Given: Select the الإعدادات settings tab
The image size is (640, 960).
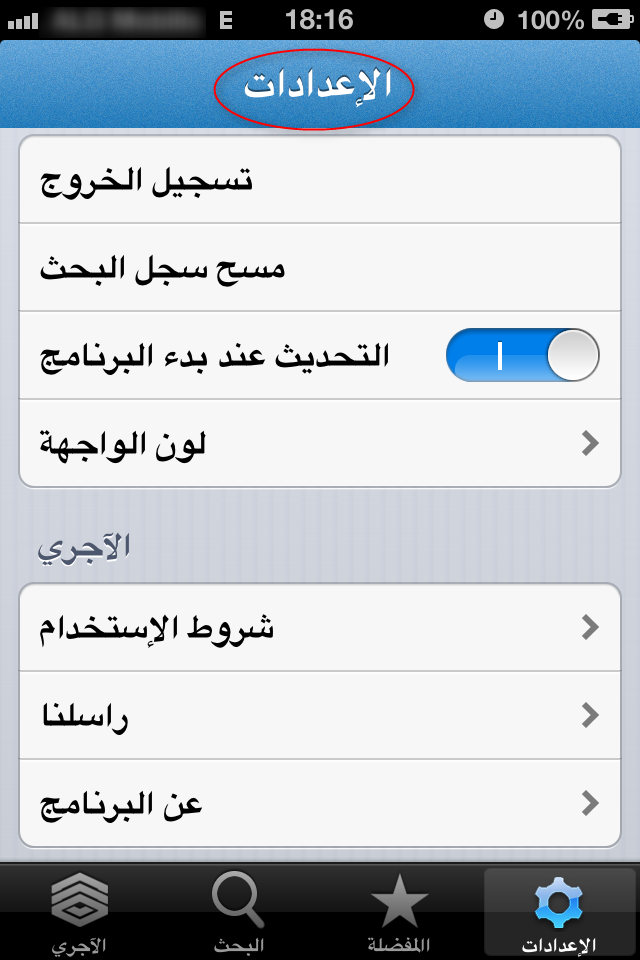Looking at the screenshot, I should pyautogui.click(x=558, y=912).
